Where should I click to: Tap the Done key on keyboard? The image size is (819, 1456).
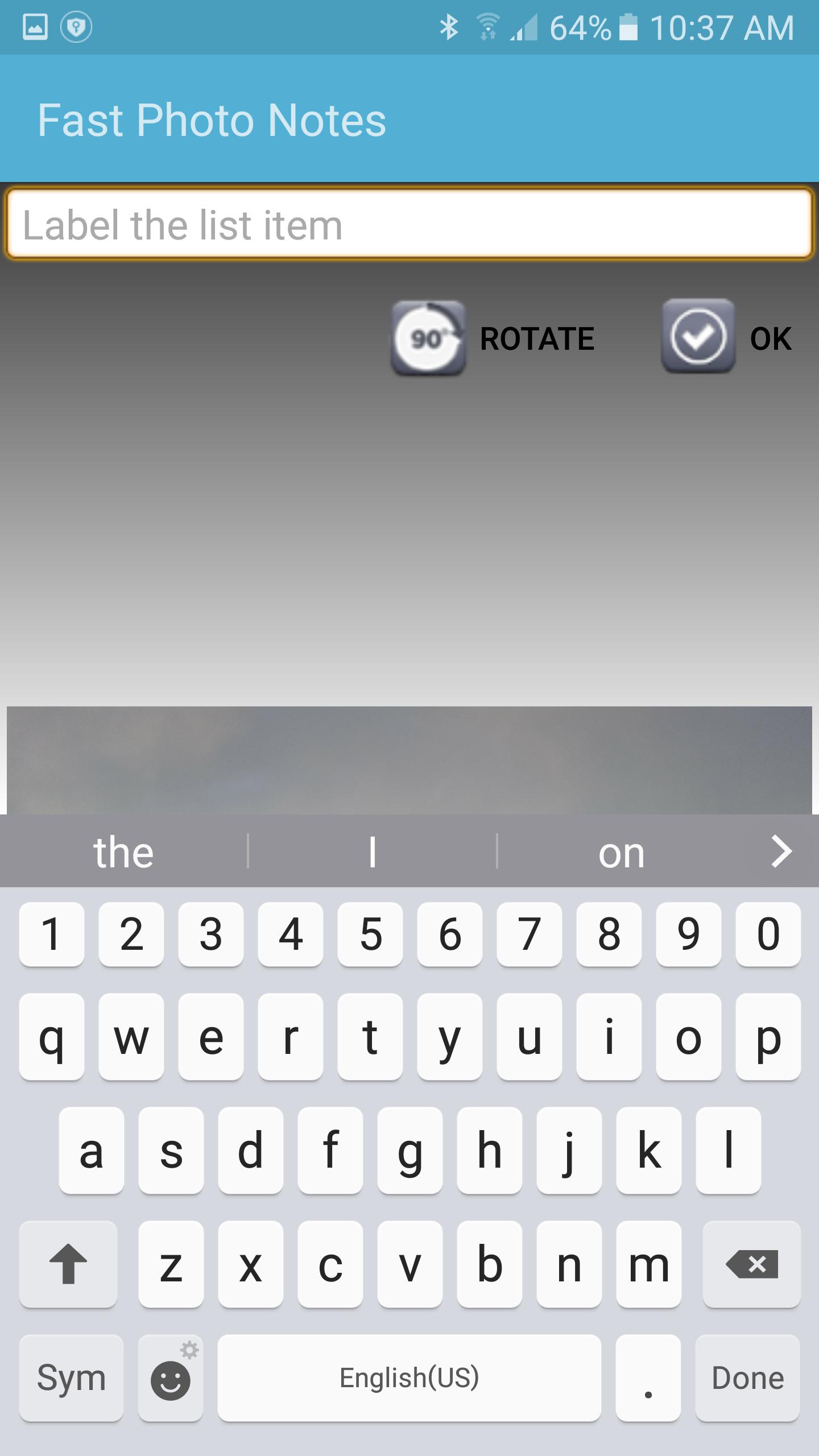(x=748, y=1378)
